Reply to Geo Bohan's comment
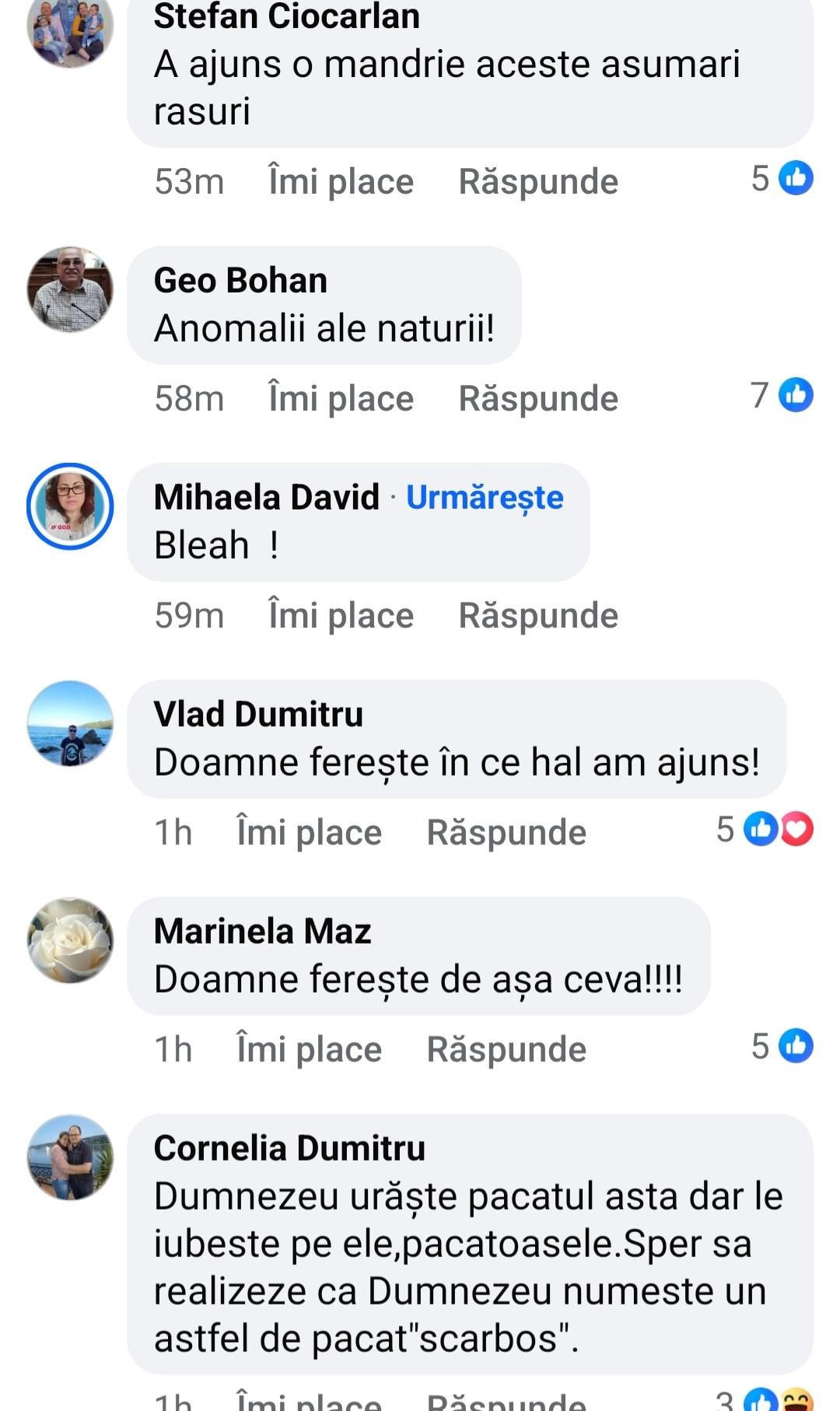This screenshot has height=1411, width=840. point(538,399)
